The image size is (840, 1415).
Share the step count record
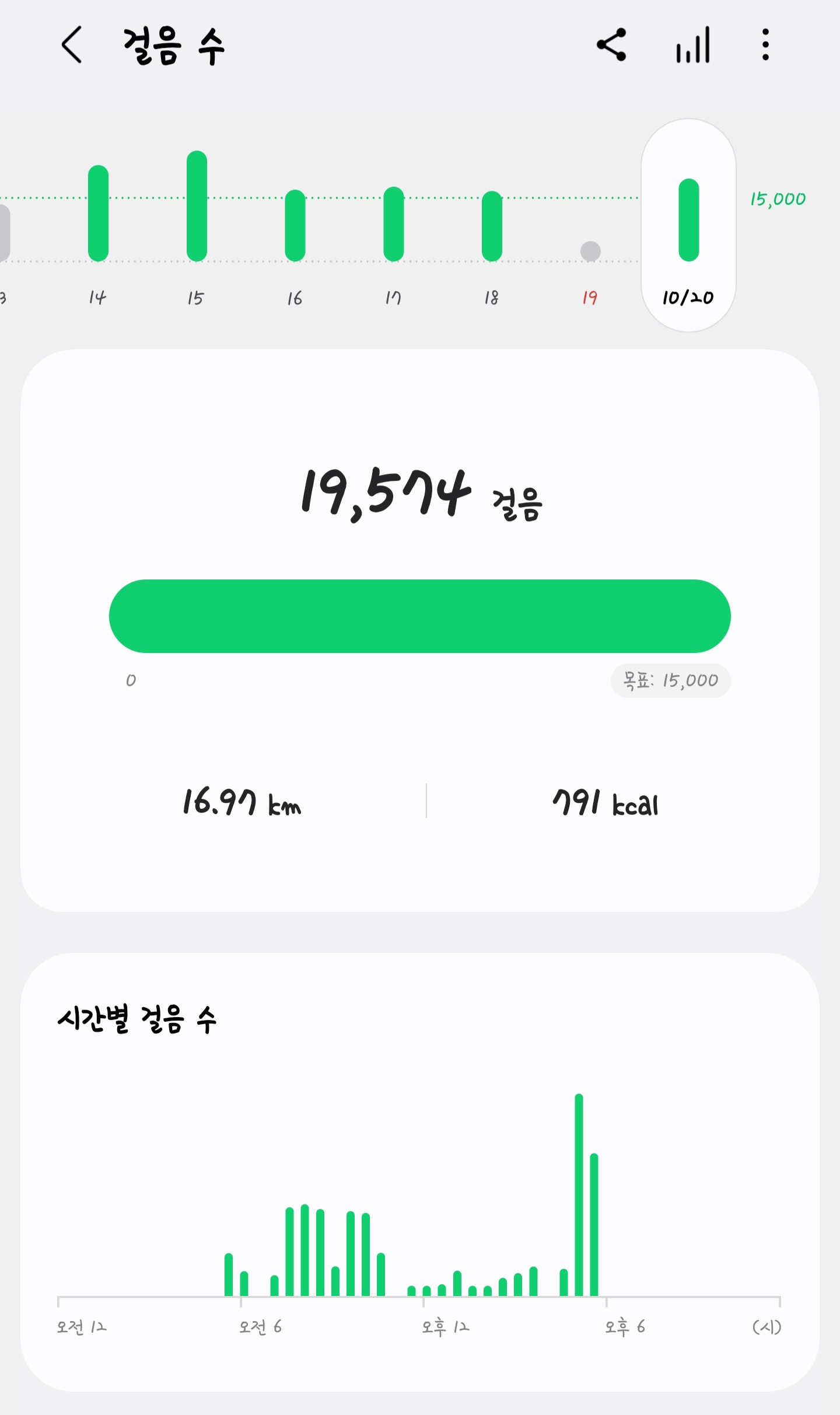click(x=611, y=45)
